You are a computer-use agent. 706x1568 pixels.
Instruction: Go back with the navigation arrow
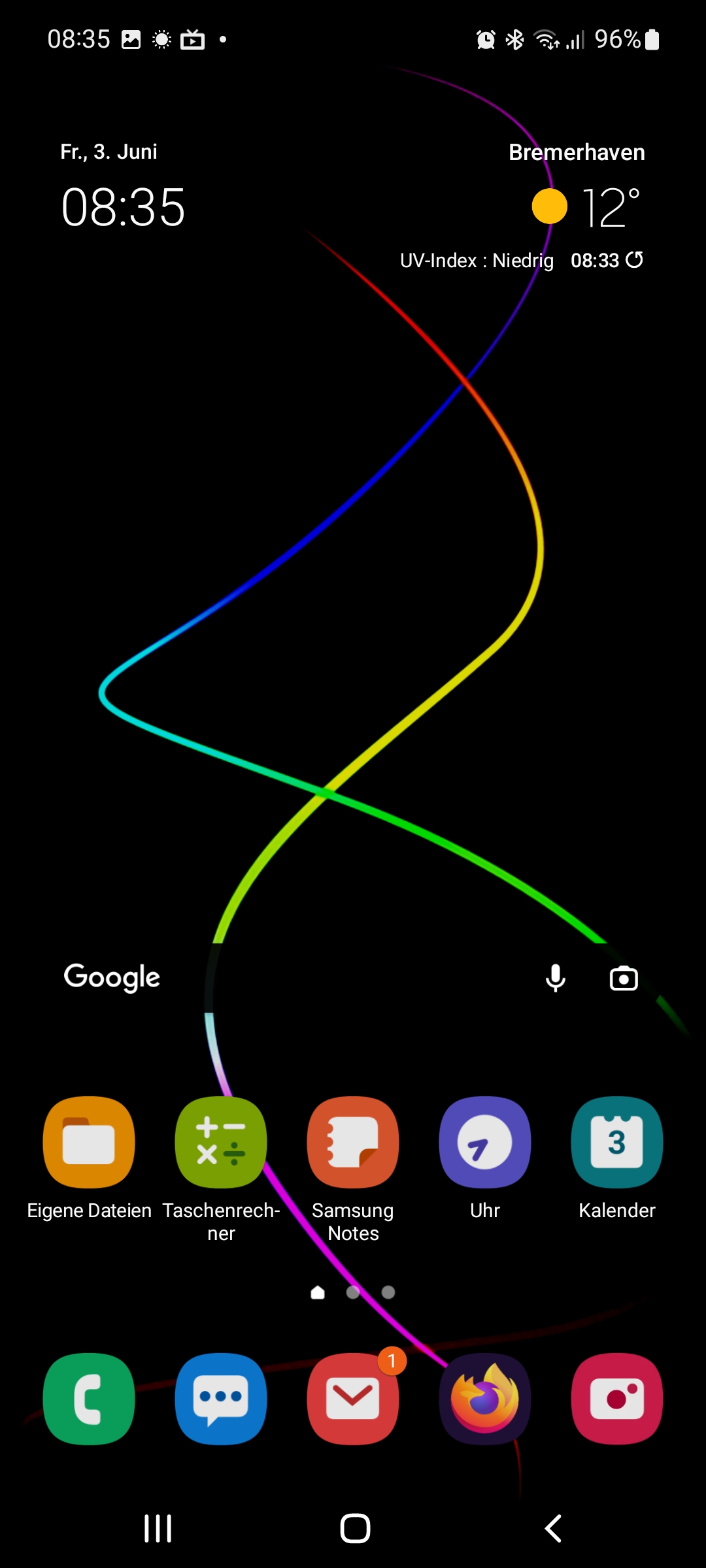pyautogui.click(x=553, y=1528)
